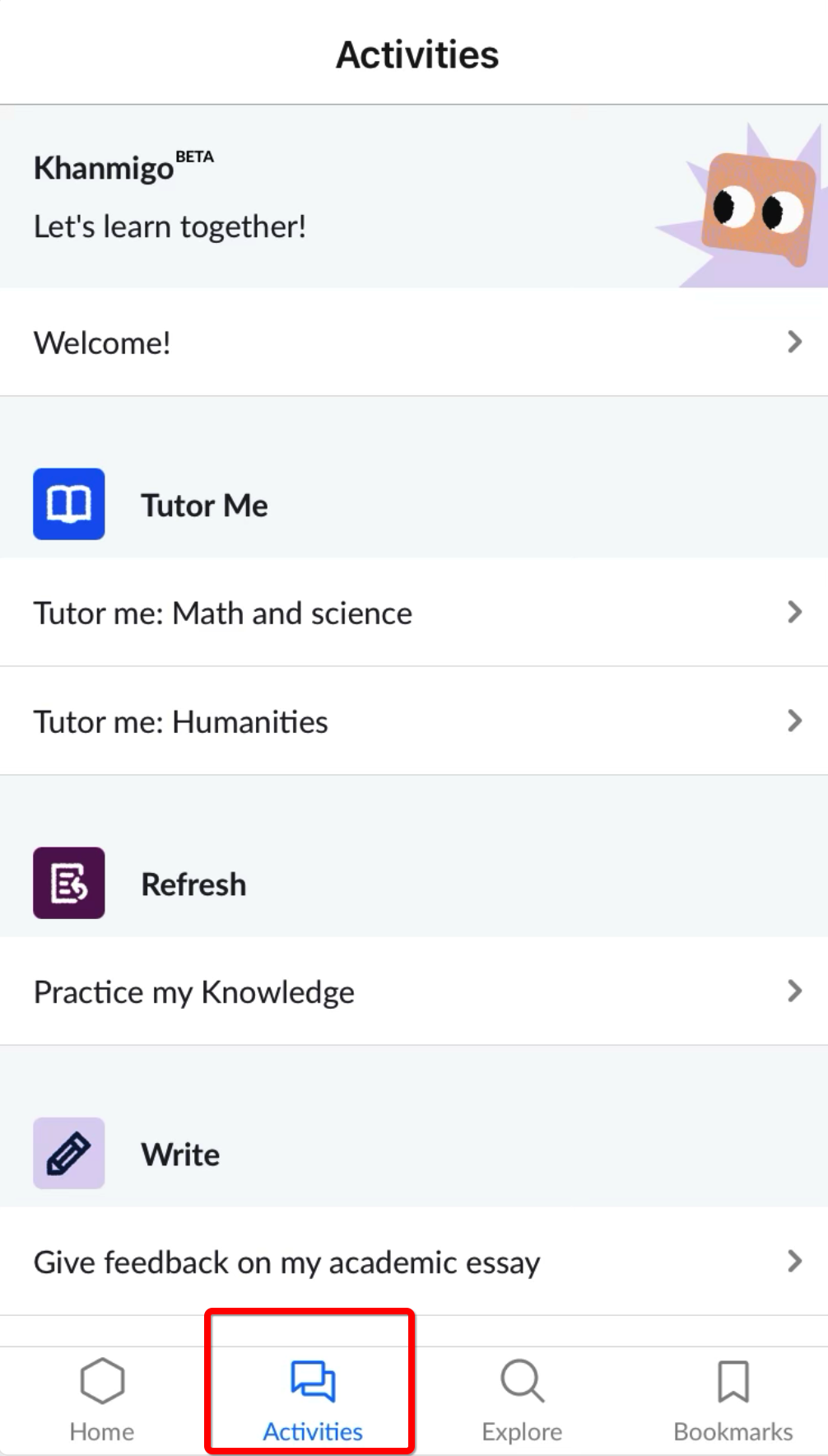Click the Activities screen title

(414, 53)
